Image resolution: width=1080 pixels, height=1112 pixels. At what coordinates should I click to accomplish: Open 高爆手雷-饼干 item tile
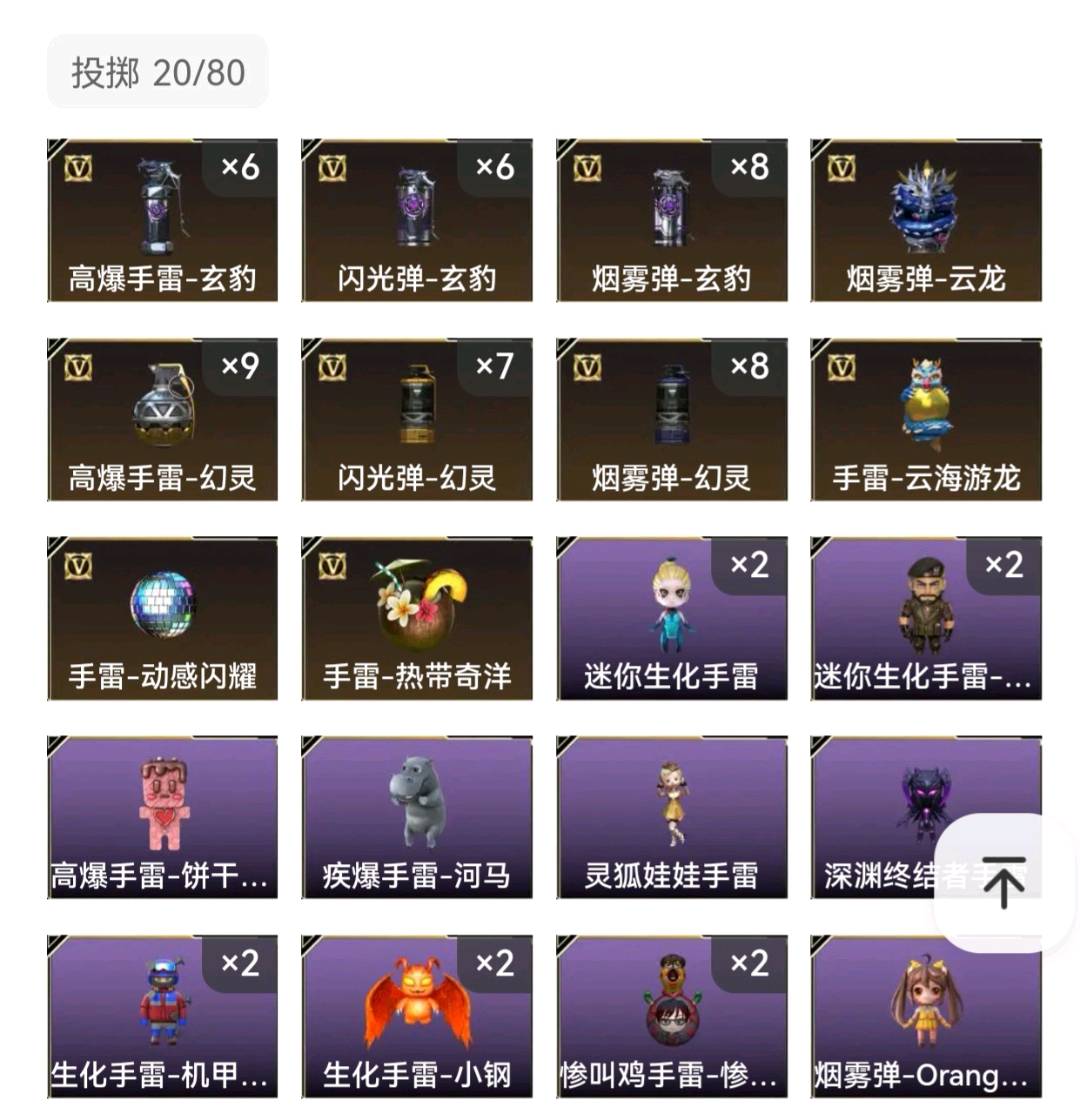tap(162, 817)
